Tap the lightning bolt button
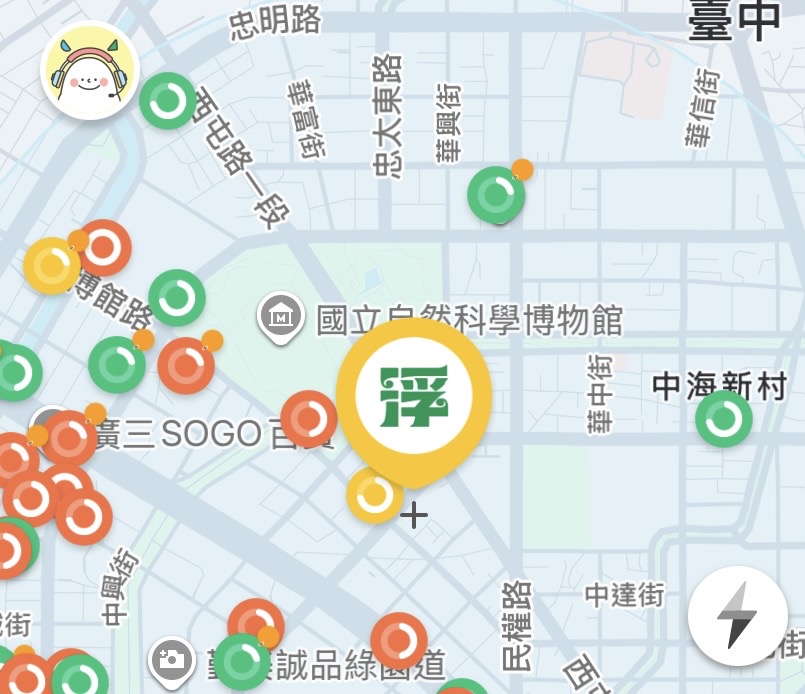 tap(738, 614)
